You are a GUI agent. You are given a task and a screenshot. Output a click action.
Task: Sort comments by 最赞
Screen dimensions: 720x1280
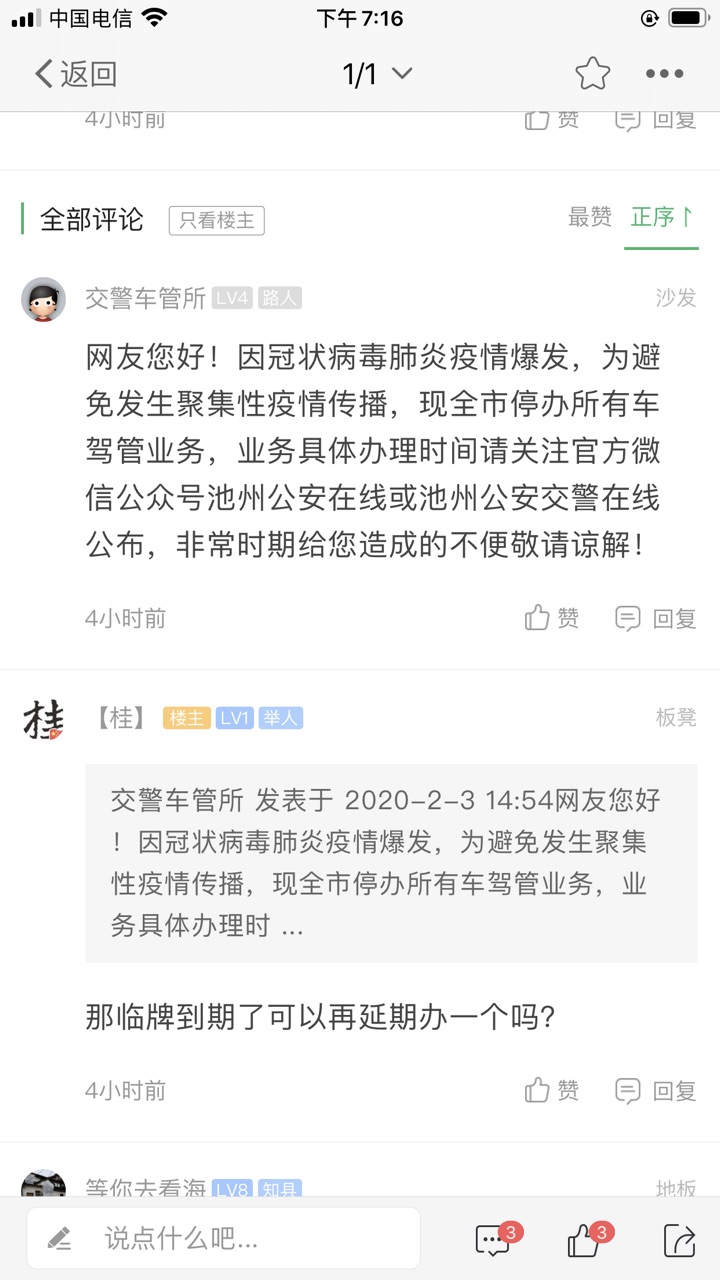[x=590, y=217]
